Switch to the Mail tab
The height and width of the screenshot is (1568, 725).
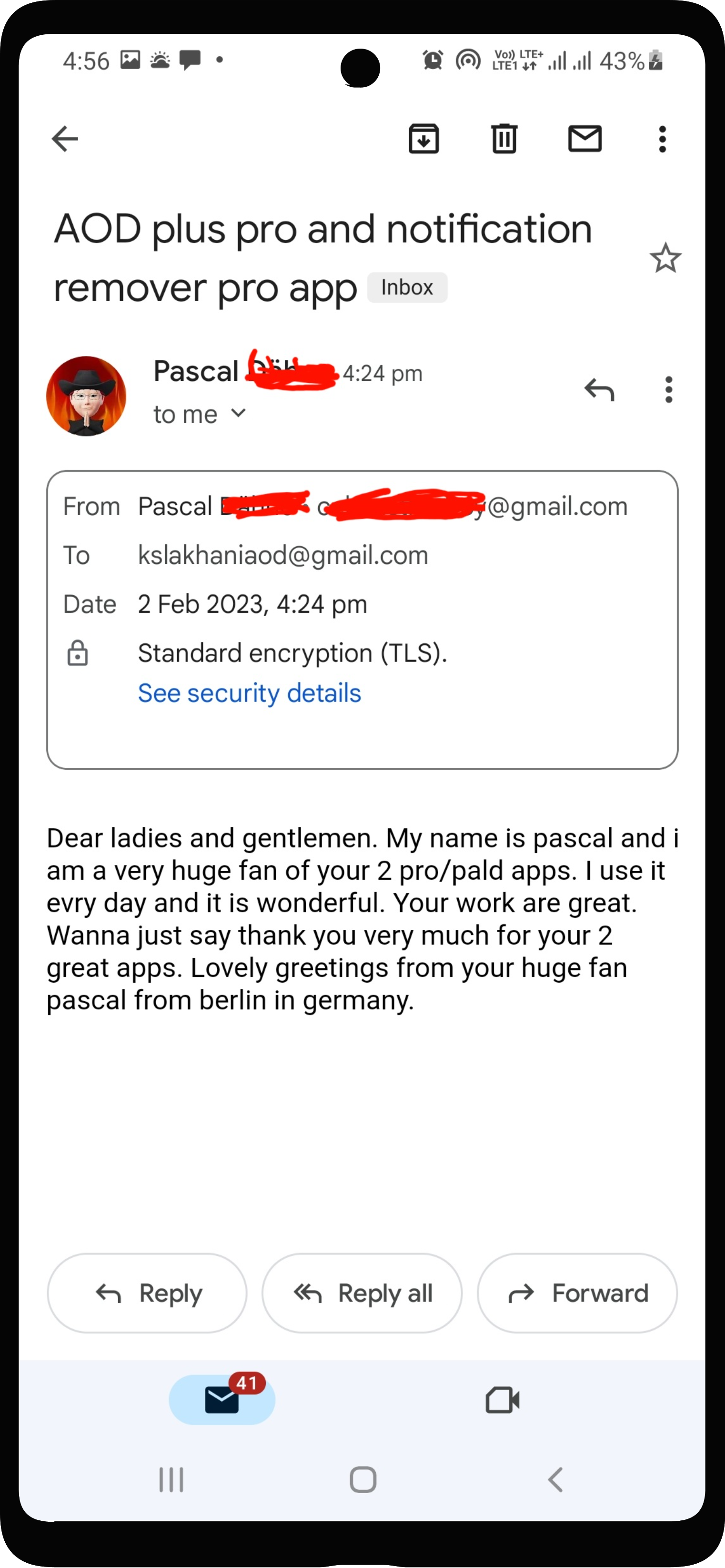(222, 1399)
